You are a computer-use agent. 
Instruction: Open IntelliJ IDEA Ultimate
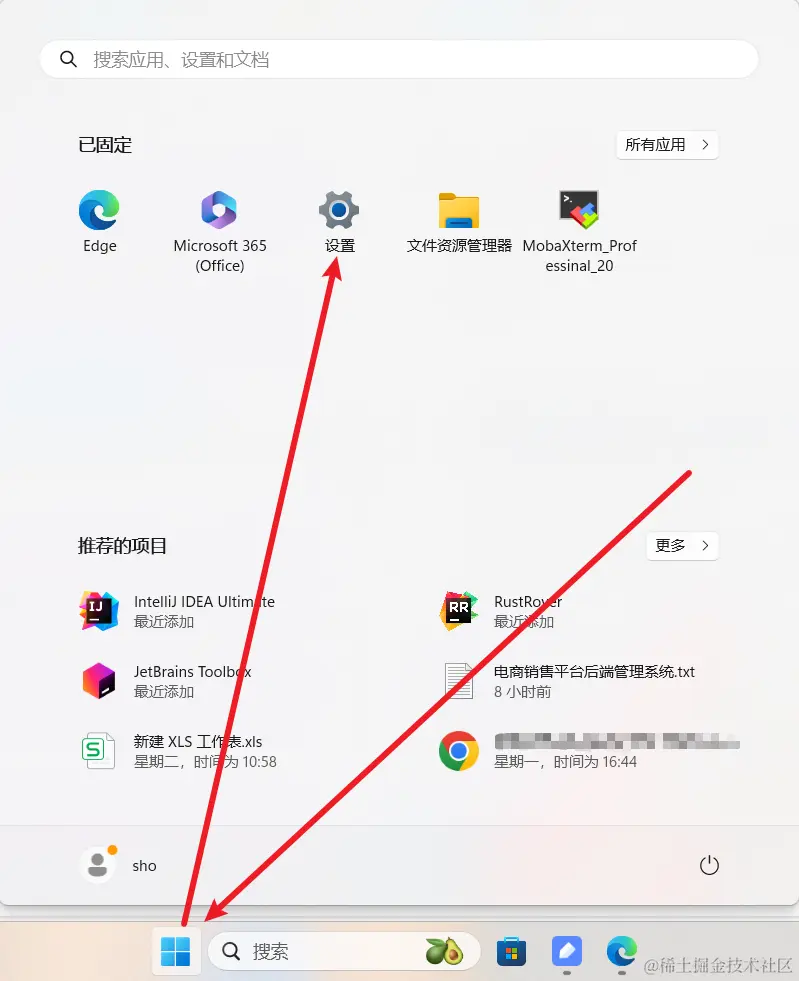(180, 611)
